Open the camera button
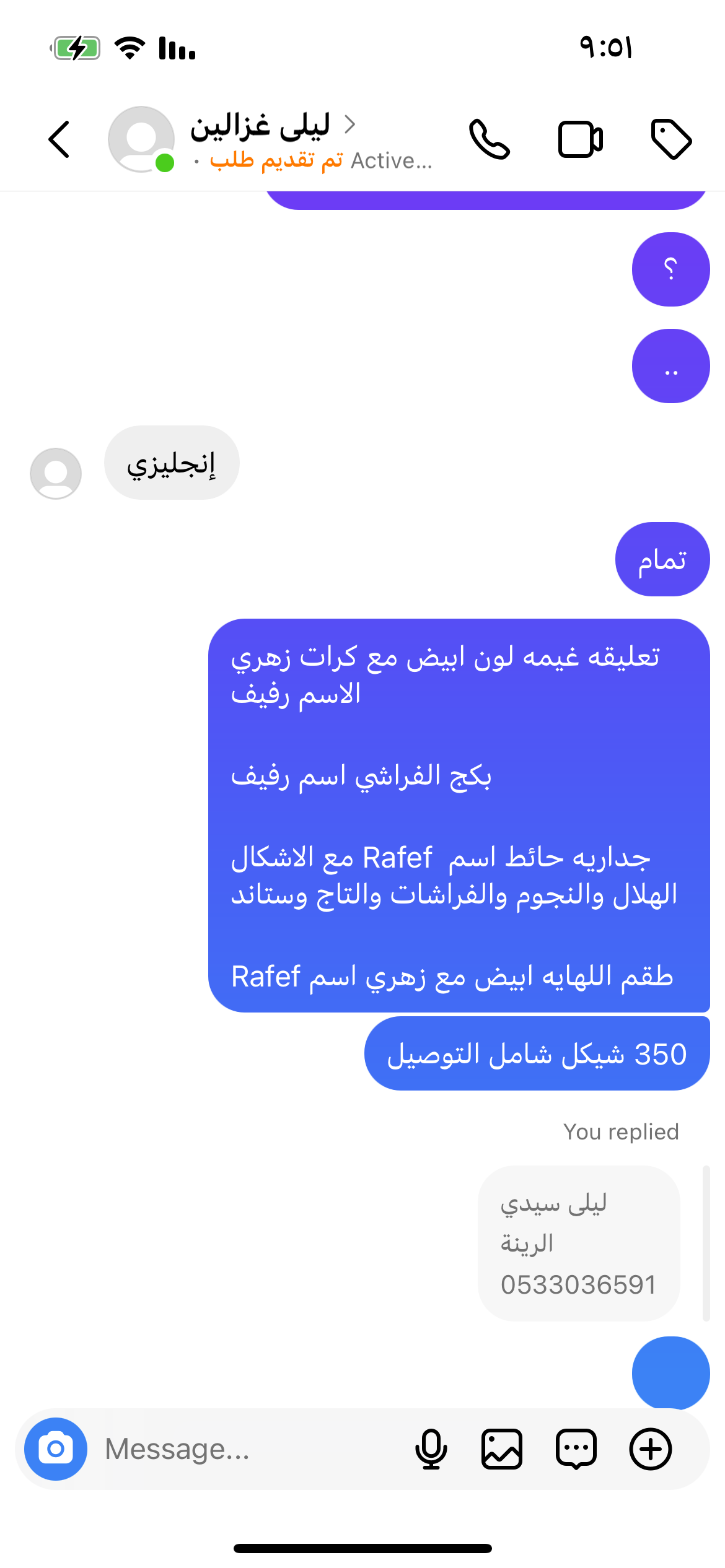This screenshot has height=1568, width=725. click(x=56, y=1448)
